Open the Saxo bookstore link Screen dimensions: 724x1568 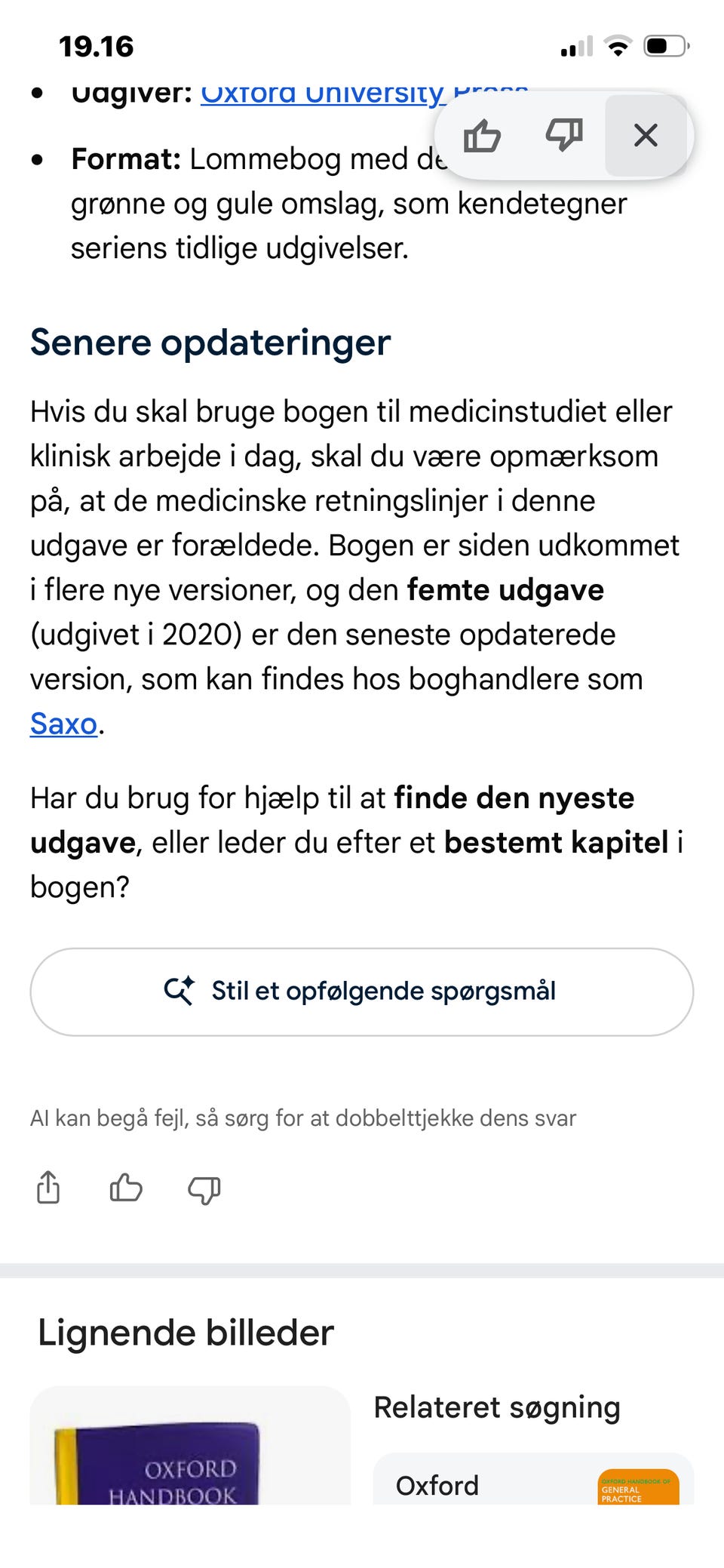[63, 724]
